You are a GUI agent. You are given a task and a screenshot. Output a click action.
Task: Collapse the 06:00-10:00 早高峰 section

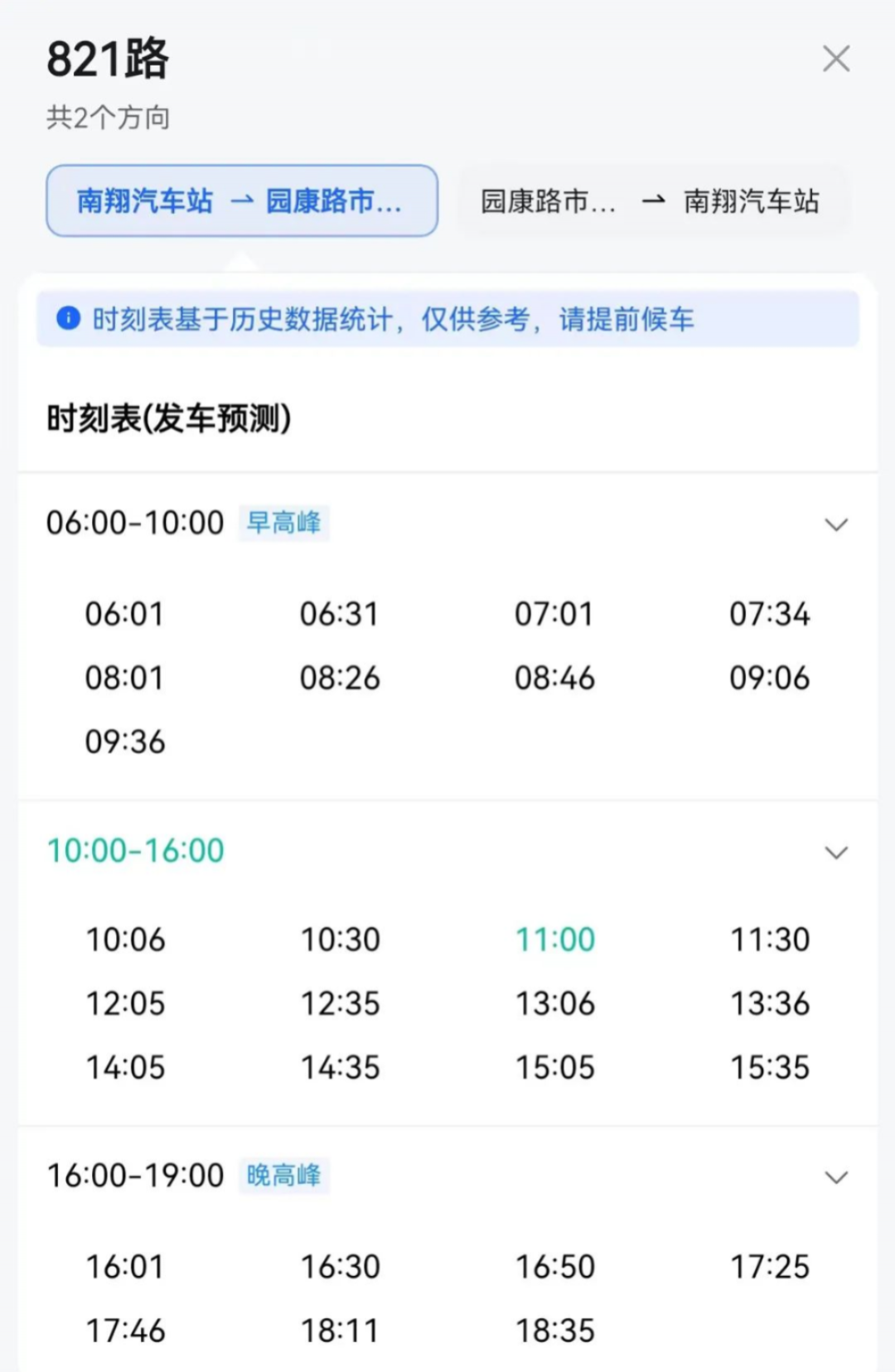836,524
